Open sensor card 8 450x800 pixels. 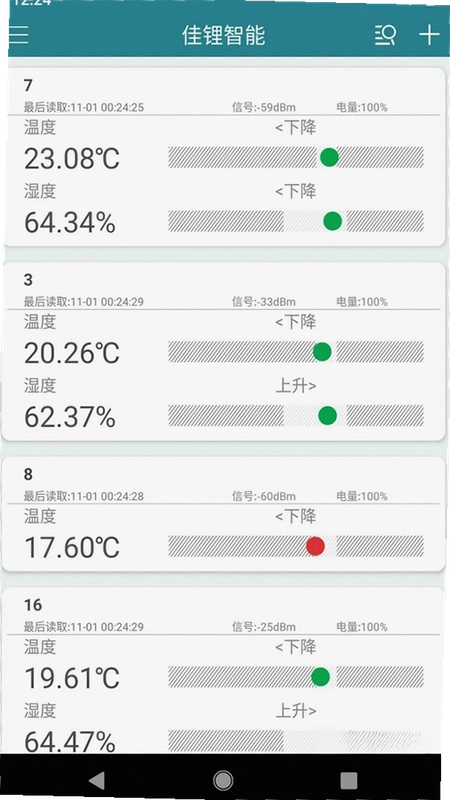223,514
